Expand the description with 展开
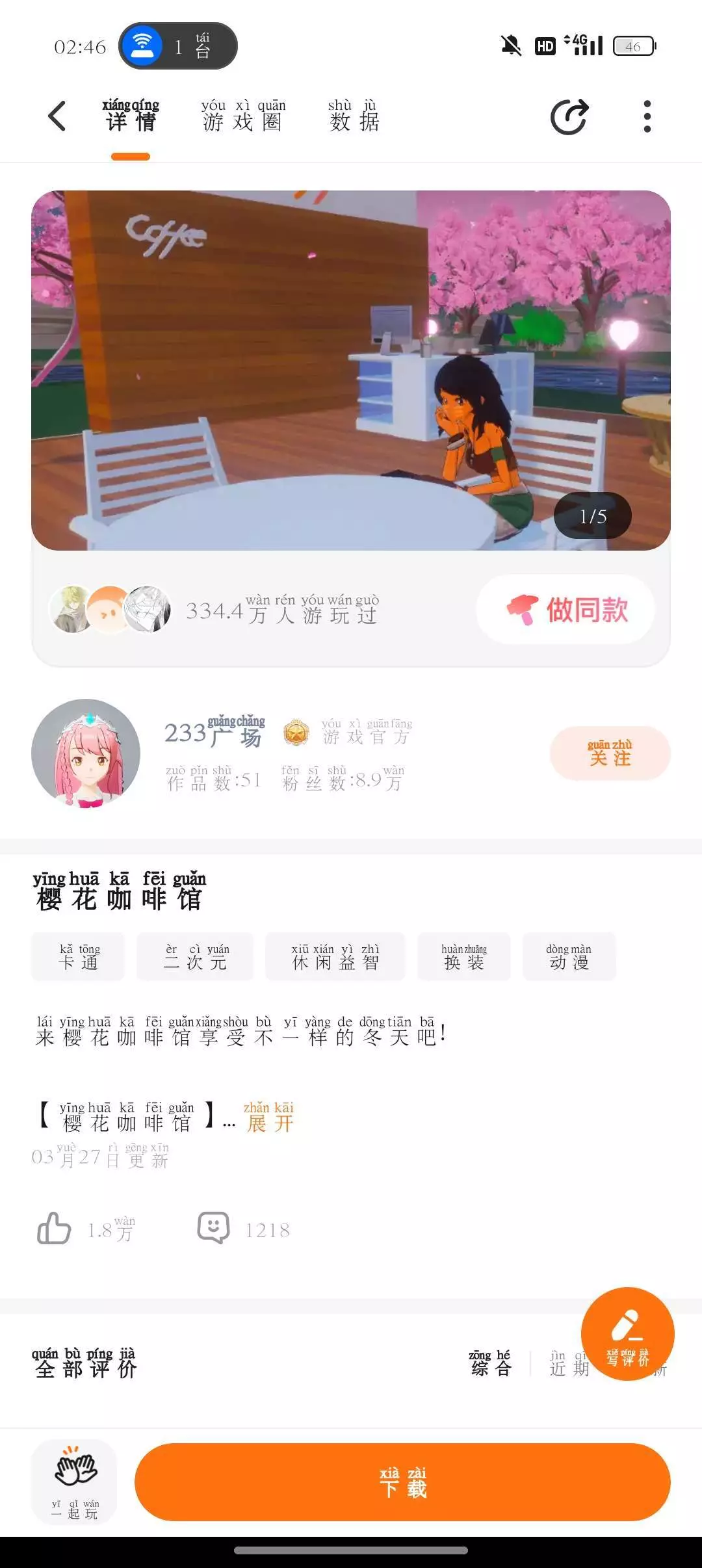702x1568 pixels. (x=269, y=1117)
